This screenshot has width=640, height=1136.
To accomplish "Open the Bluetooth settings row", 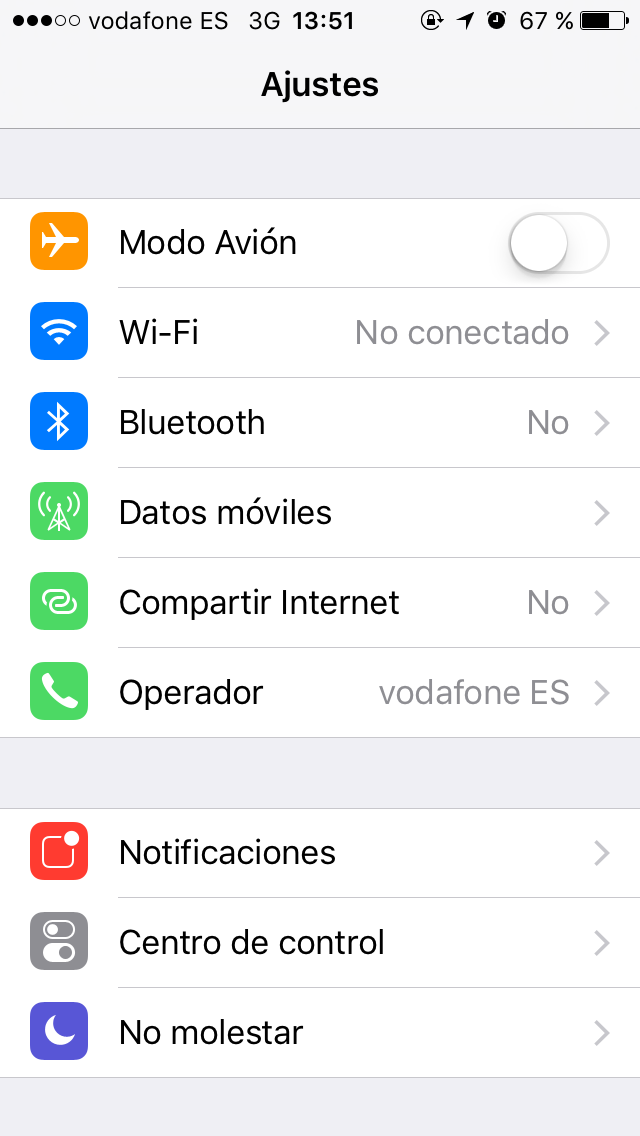I will pyautogui.click(x=320, y=422).
